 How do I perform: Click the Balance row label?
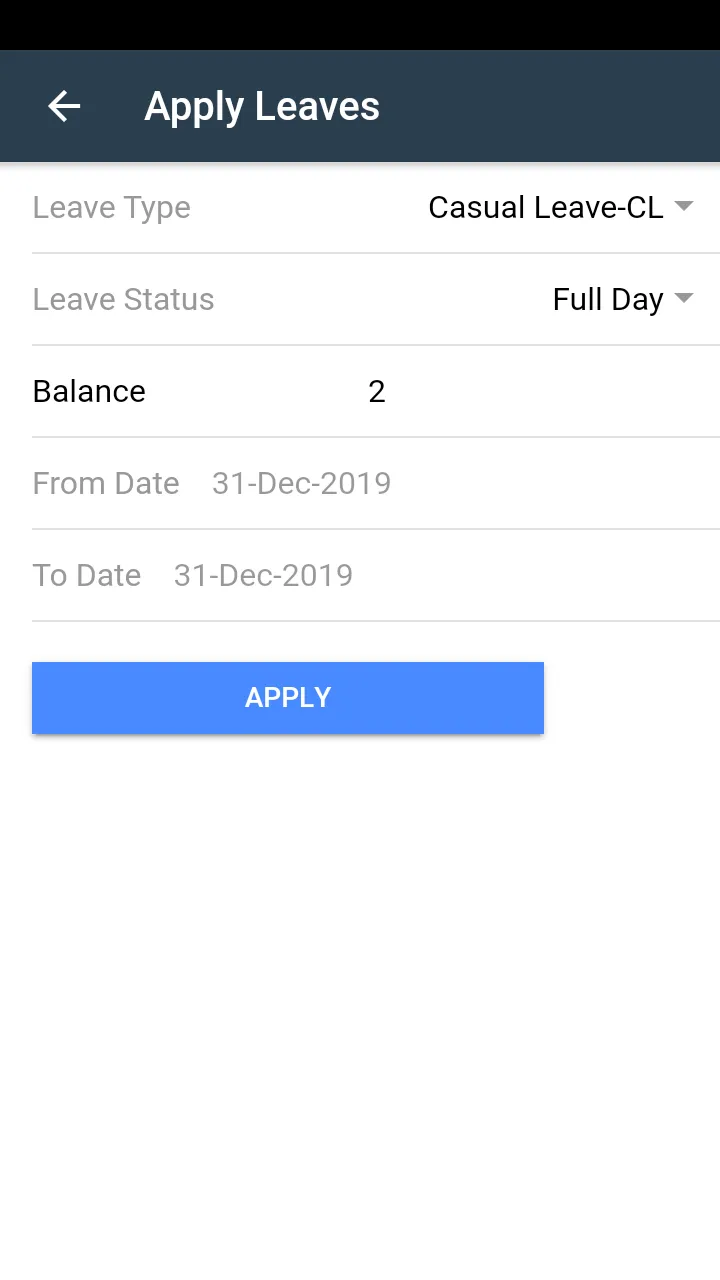pyautogui.click(x=88, y=391)
